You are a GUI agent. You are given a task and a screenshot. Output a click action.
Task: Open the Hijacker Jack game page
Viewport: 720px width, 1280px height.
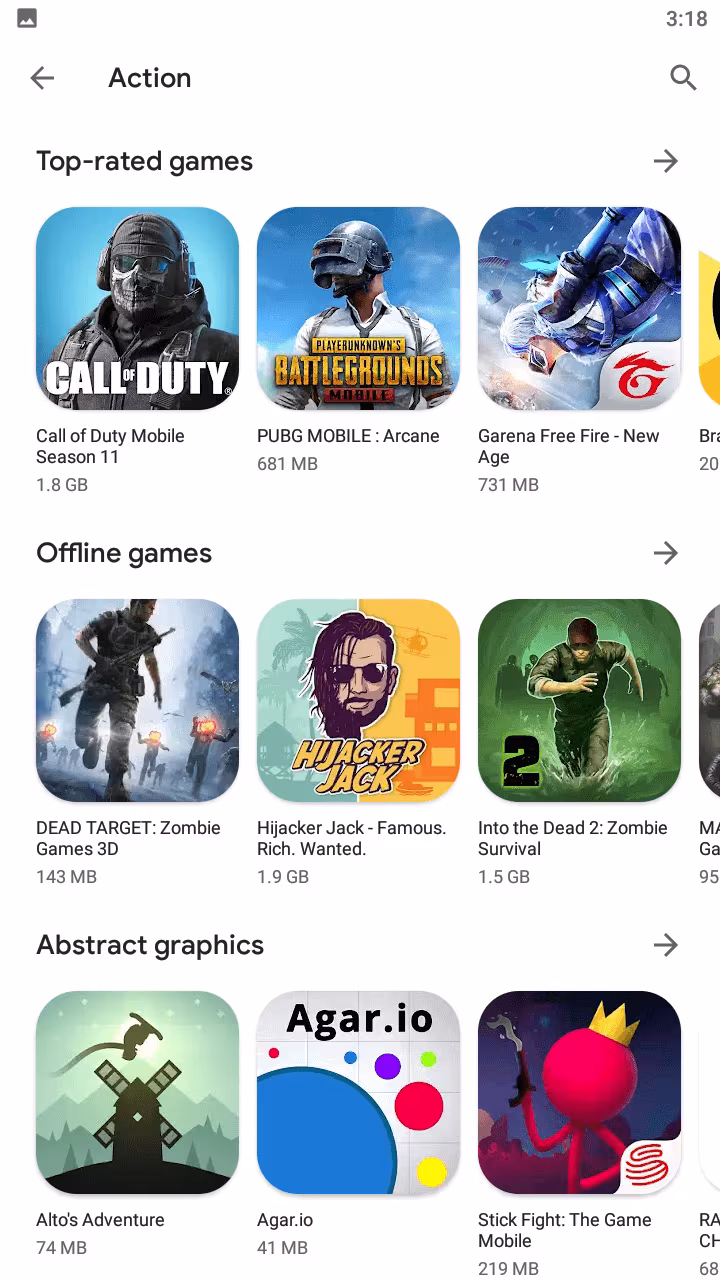click(358, 701)
